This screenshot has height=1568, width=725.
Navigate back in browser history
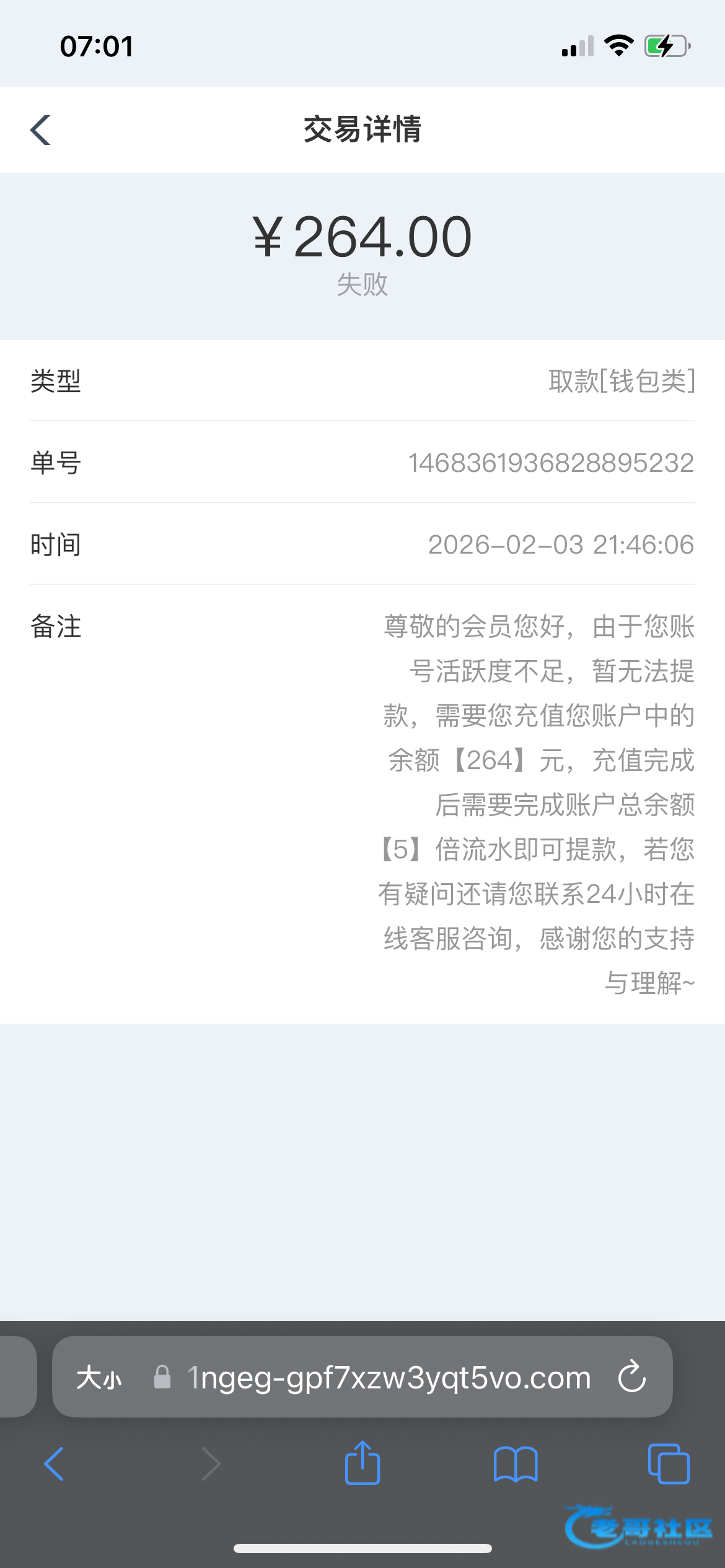click(54, 1464)
